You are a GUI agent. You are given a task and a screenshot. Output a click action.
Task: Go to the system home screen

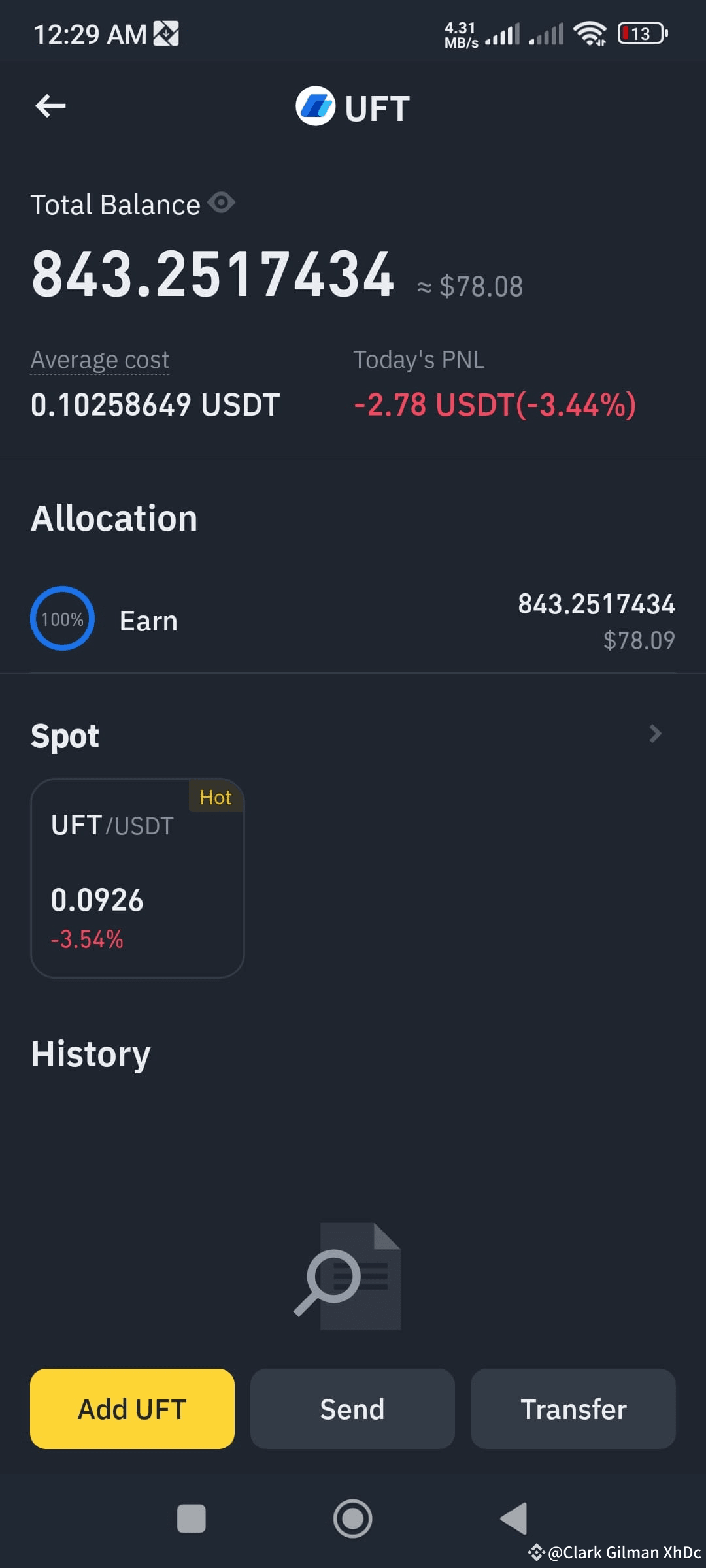click(352, 1519)
